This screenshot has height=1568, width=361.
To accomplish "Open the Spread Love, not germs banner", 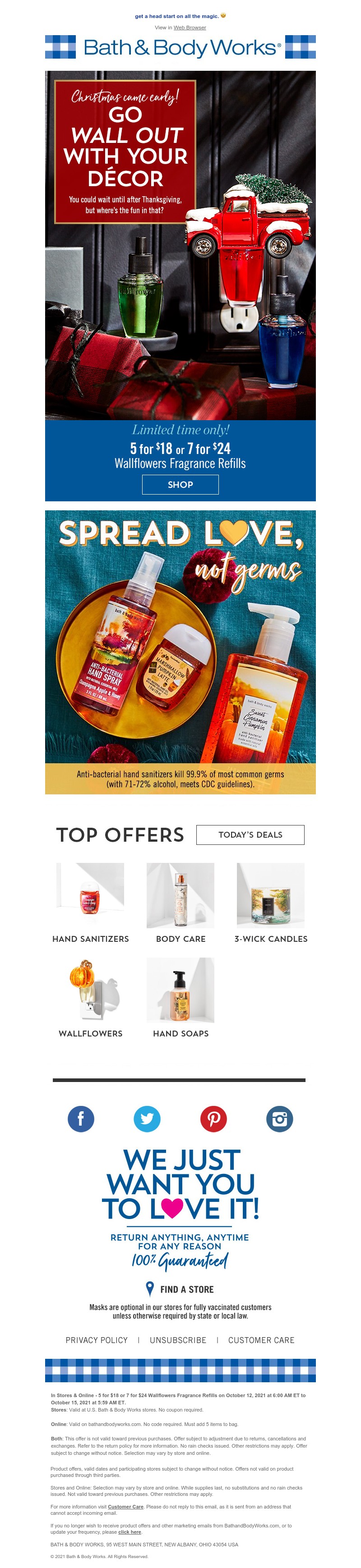I will coord(180,651).
